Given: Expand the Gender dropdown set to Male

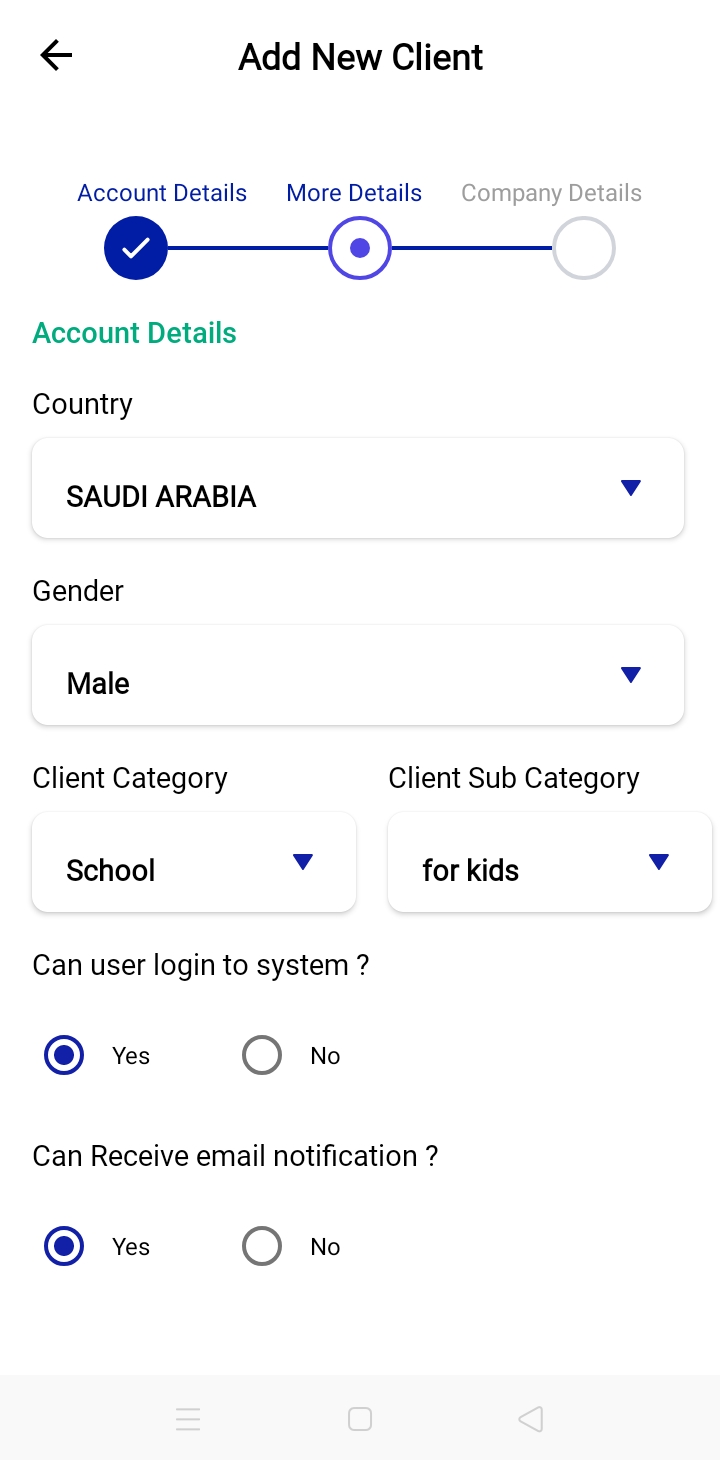Looking at the screenshot, I should click(358, 674).
